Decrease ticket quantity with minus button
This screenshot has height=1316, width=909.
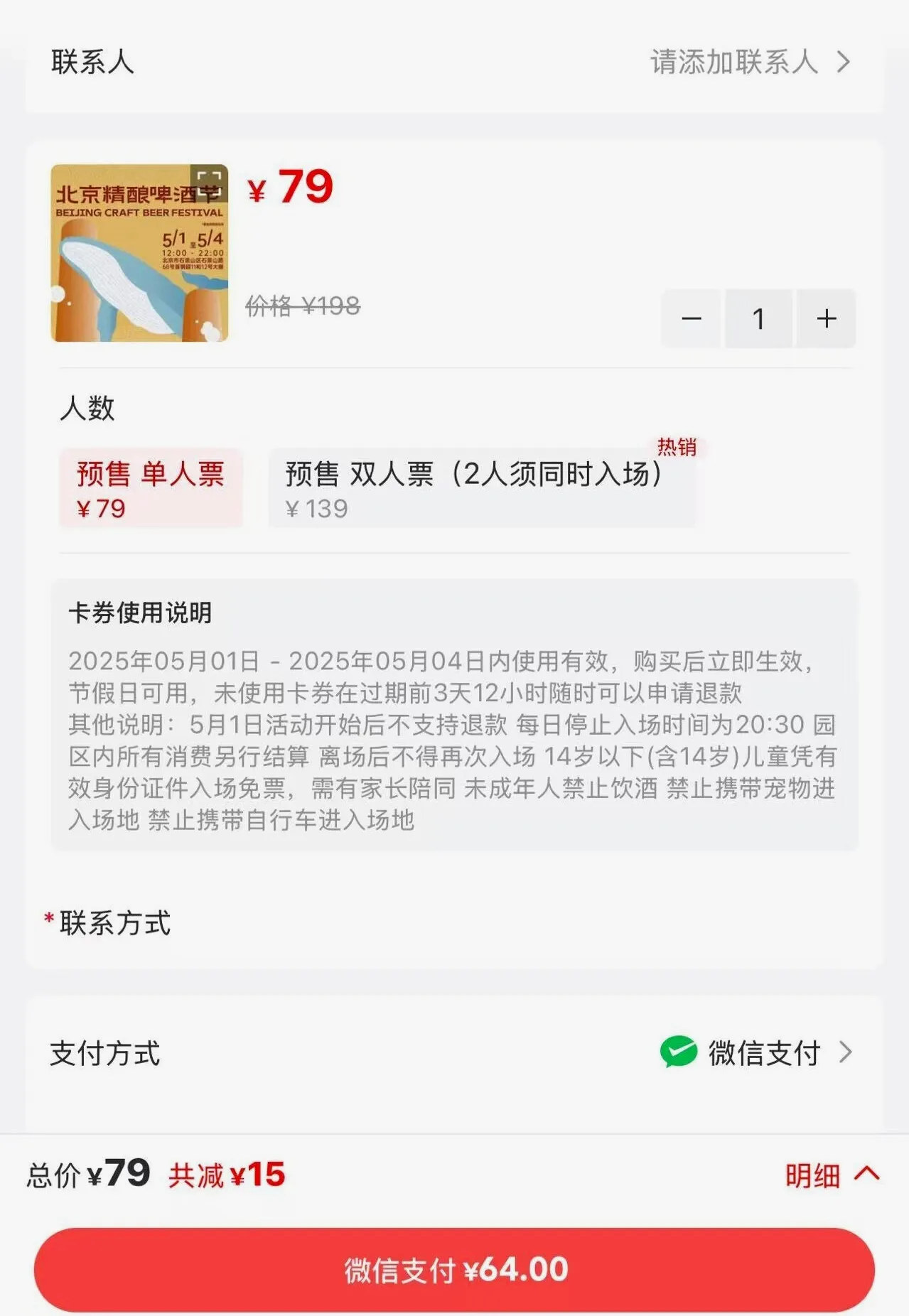692,319
